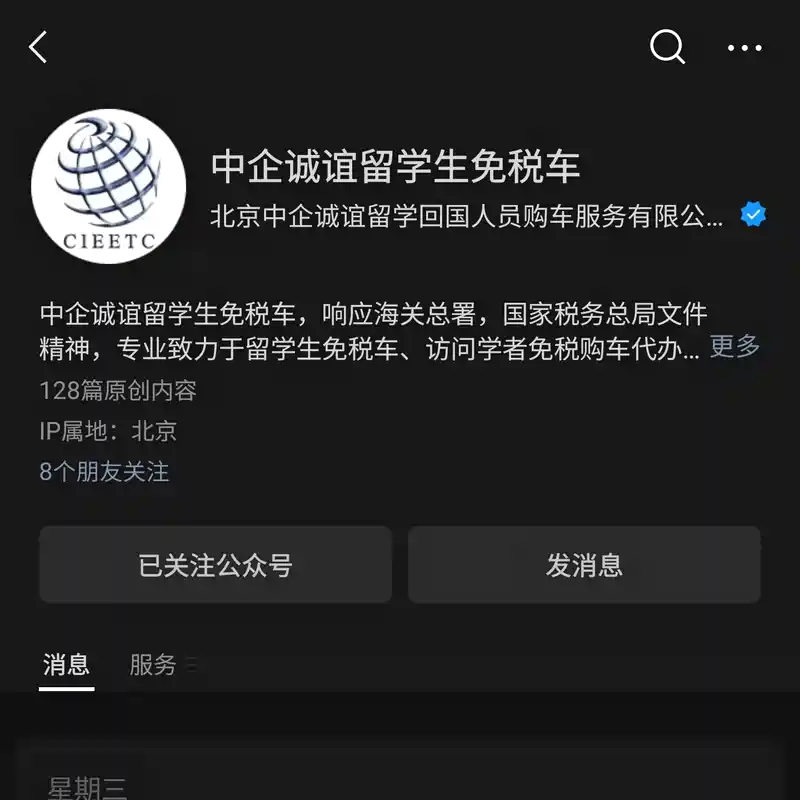Viewport: 800px width, 800px height.
Task: Tap the 已关注公众号 button
Action: 215,565
